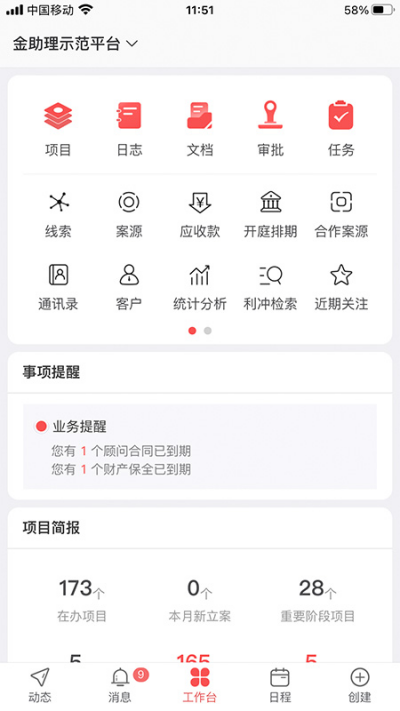This screenshot has width=400, height=711.
Task: Open 合作案源 cooperative case sources
Action: (x=341, y=215)
